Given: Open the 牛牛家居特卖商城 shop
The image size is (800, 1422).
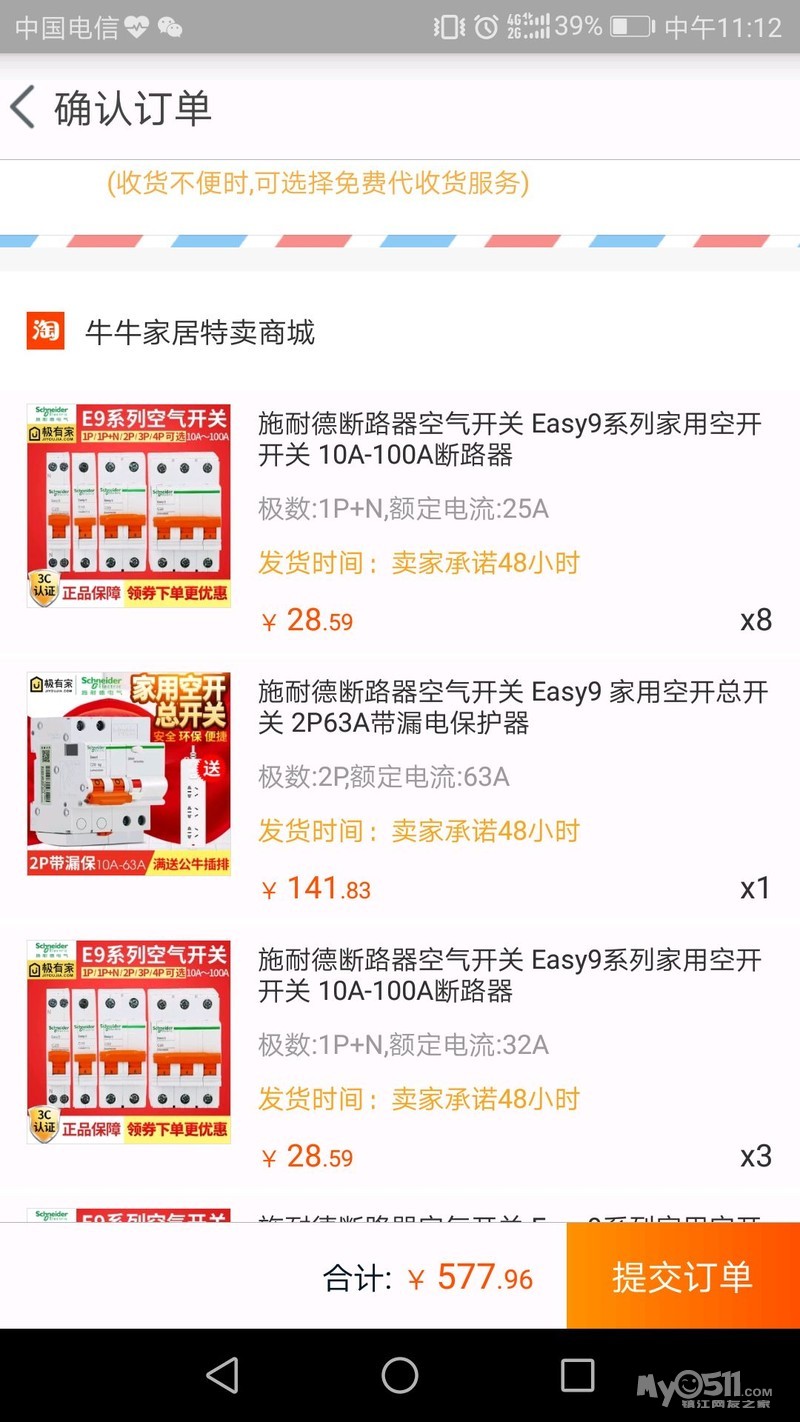Looking at the screenshot, I should point(200,332).
